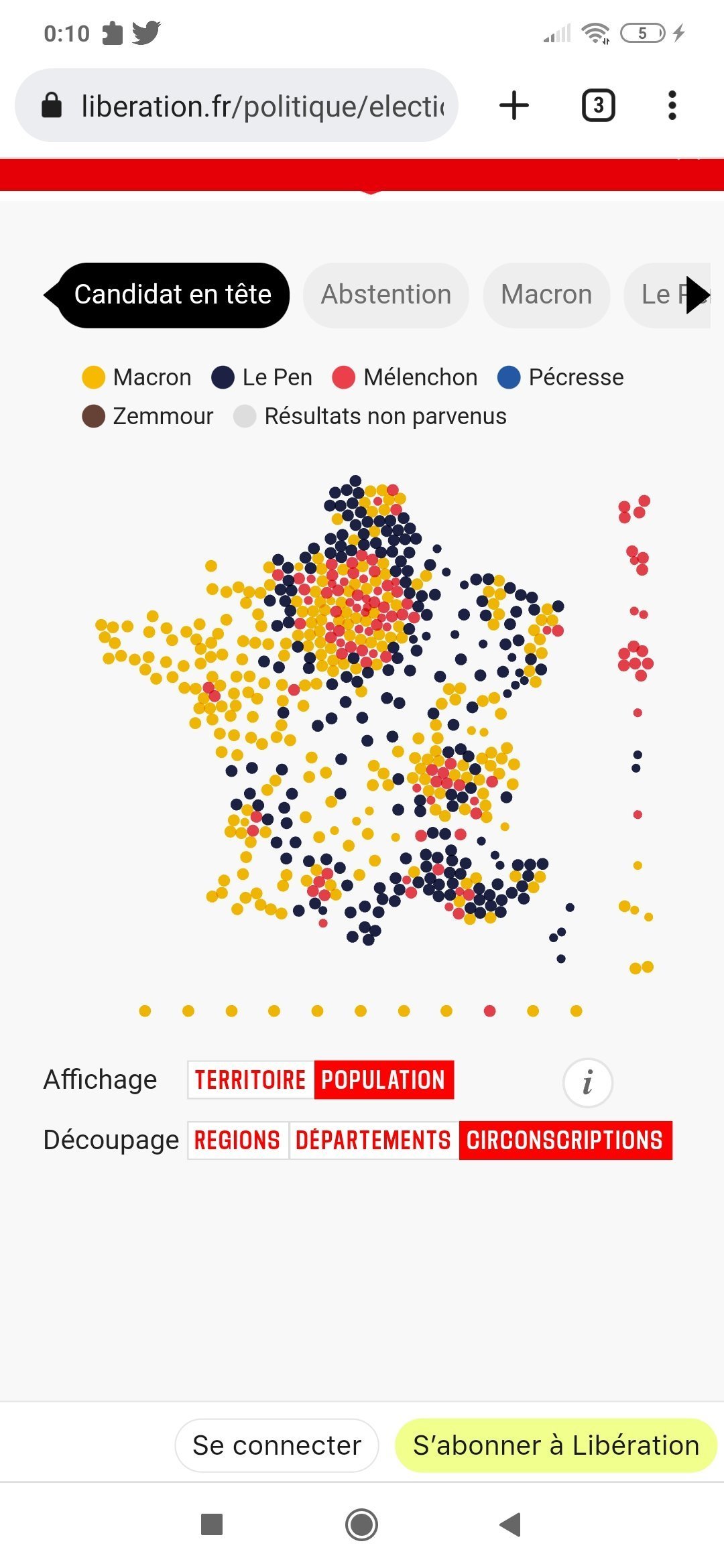The image size is (724, 1568).
Task: Show the Macron results map
Action: point(546,295)
